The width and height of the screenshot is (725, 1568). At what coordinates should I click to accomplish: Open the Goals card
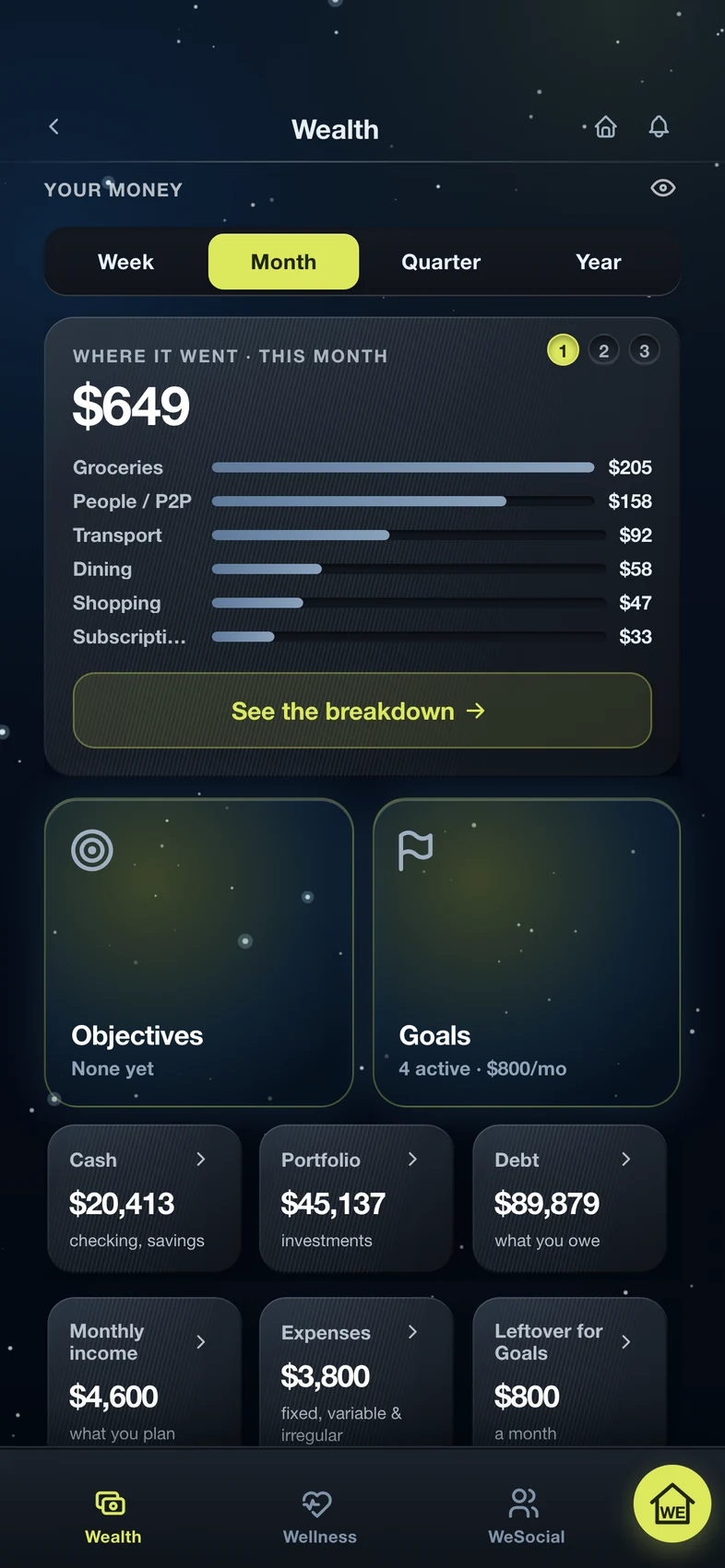(527, 952)
